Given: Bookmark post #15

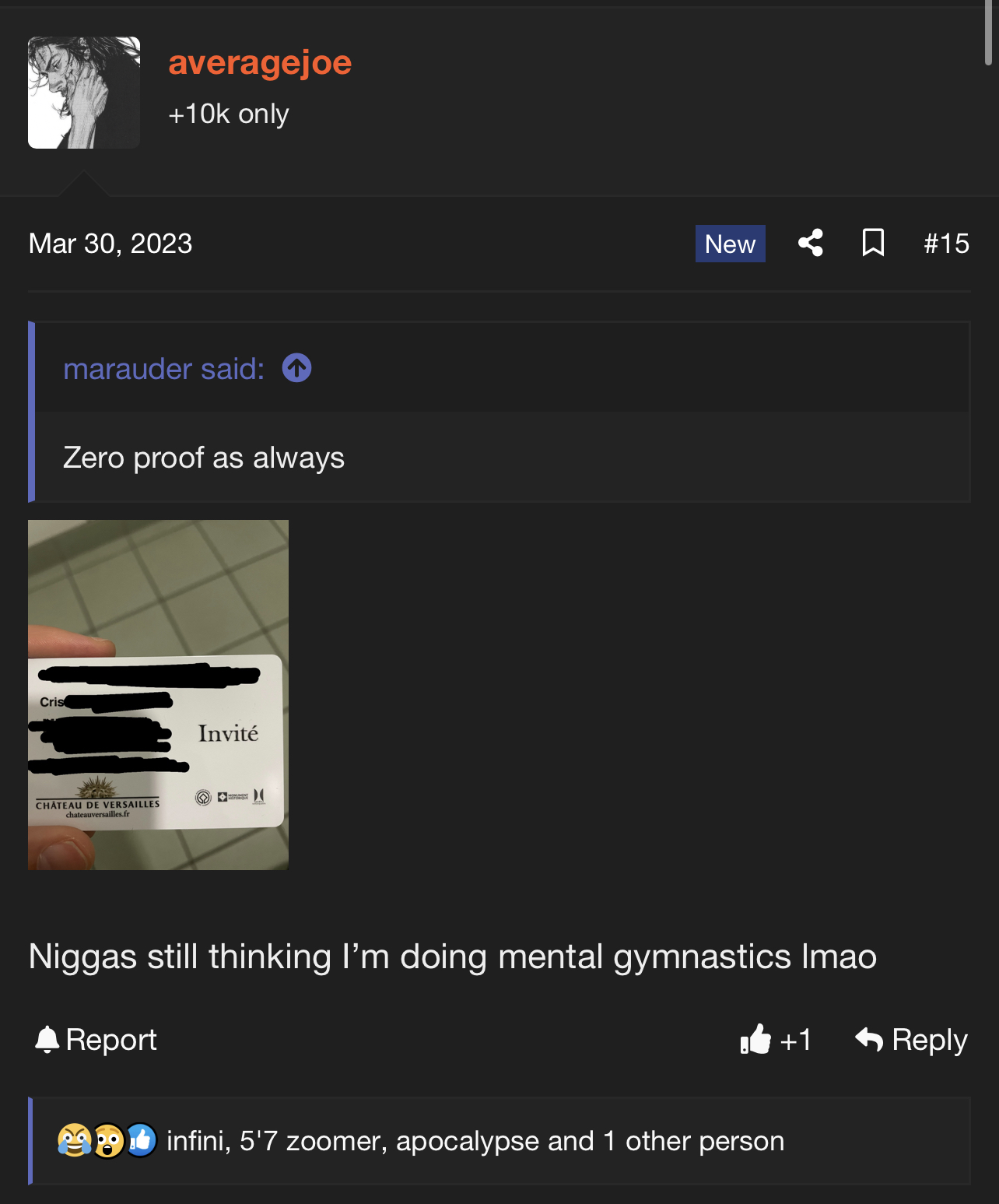Looking at the screenshot, I should (x=873, y=243).
